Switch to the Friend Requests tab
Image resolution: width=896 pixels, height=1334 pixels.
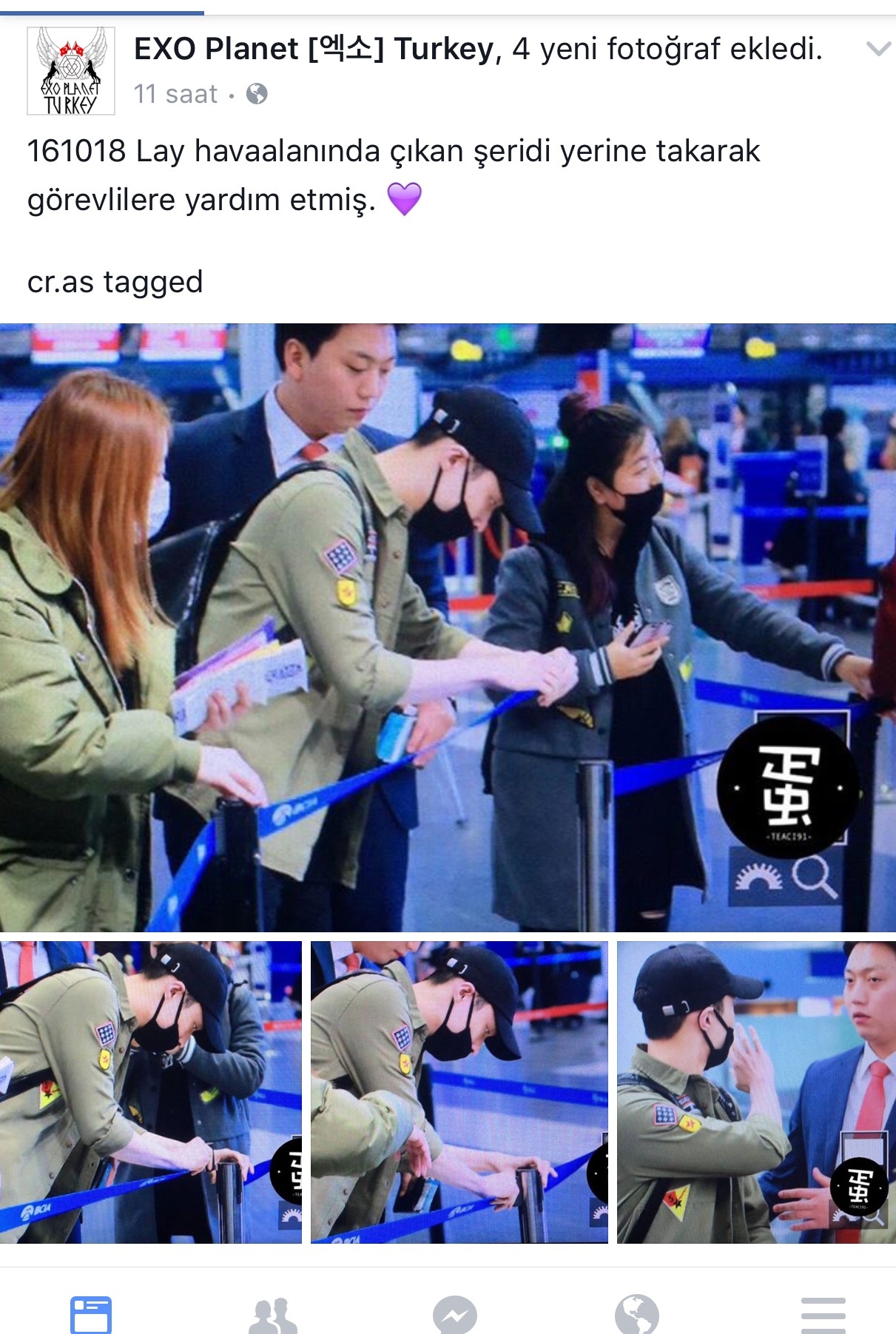click(272, 1316)
